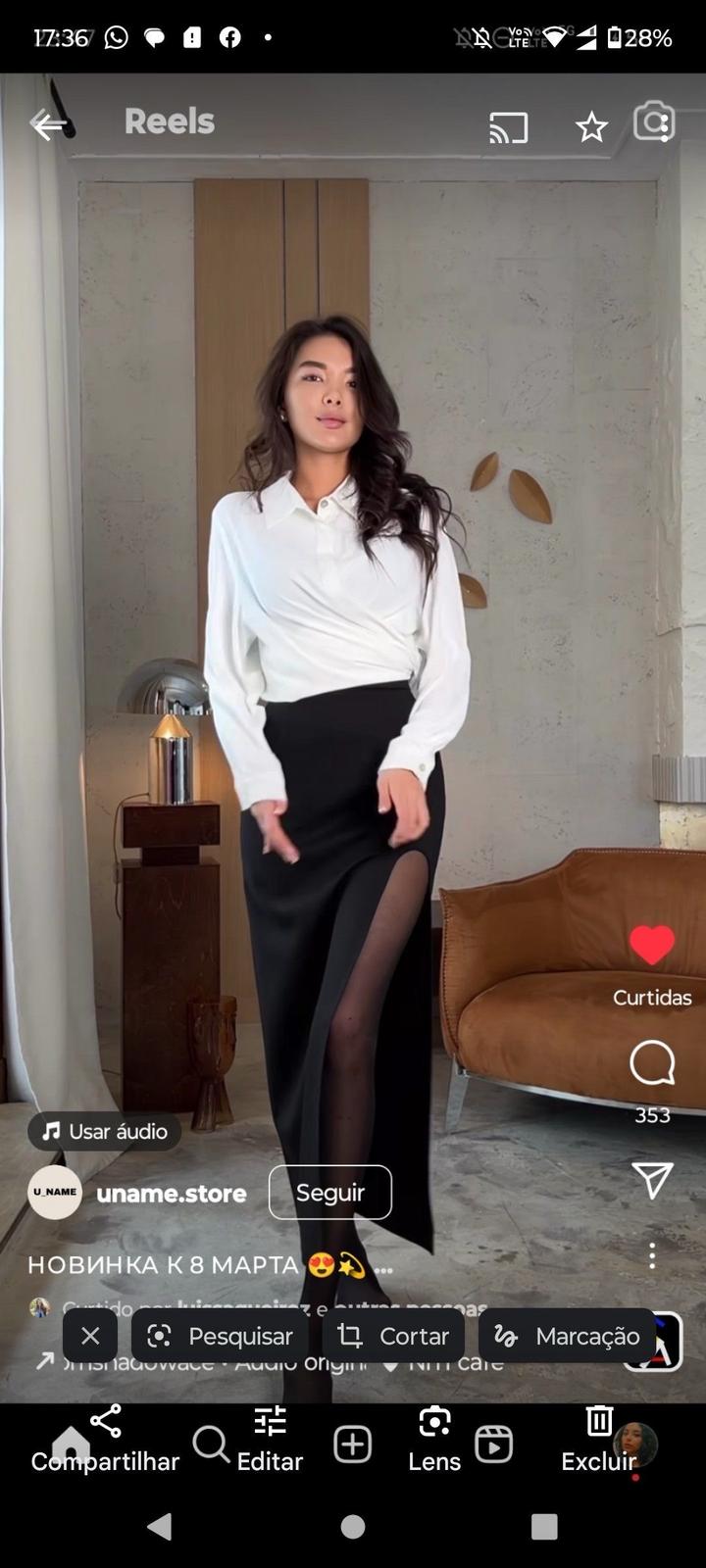The height and width of the screenshot is (1568, 706).
Task: Tap the system back button
Action: [x=159, y=1526]
